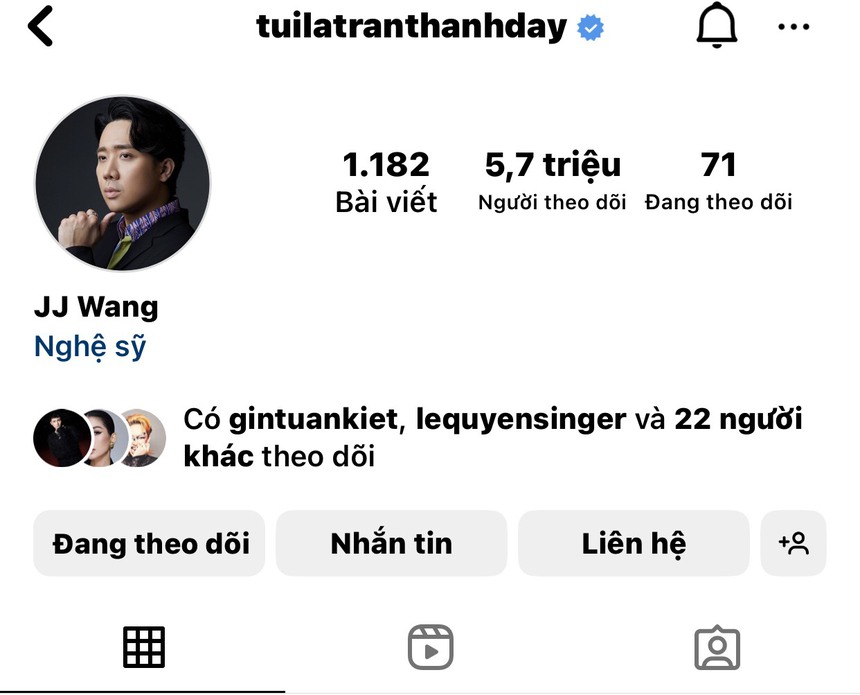The image size is (860, 695).
Task: Switch to the posts grid tab
Action: point(144,648)
